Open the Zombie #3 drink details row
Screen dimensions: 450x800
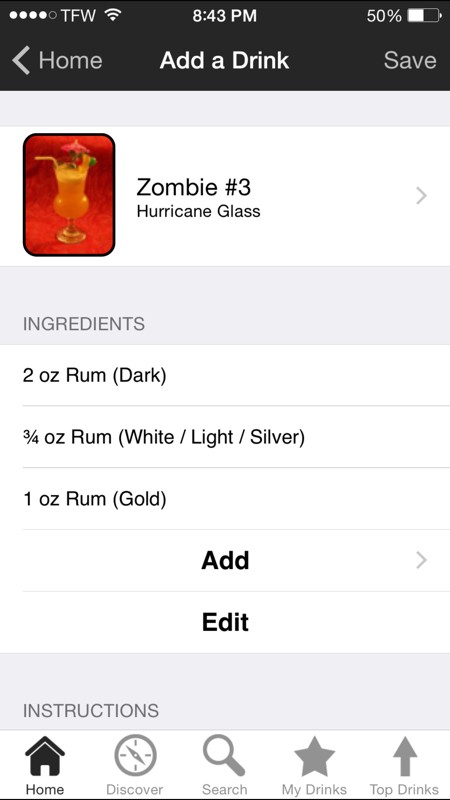point(225,196)
